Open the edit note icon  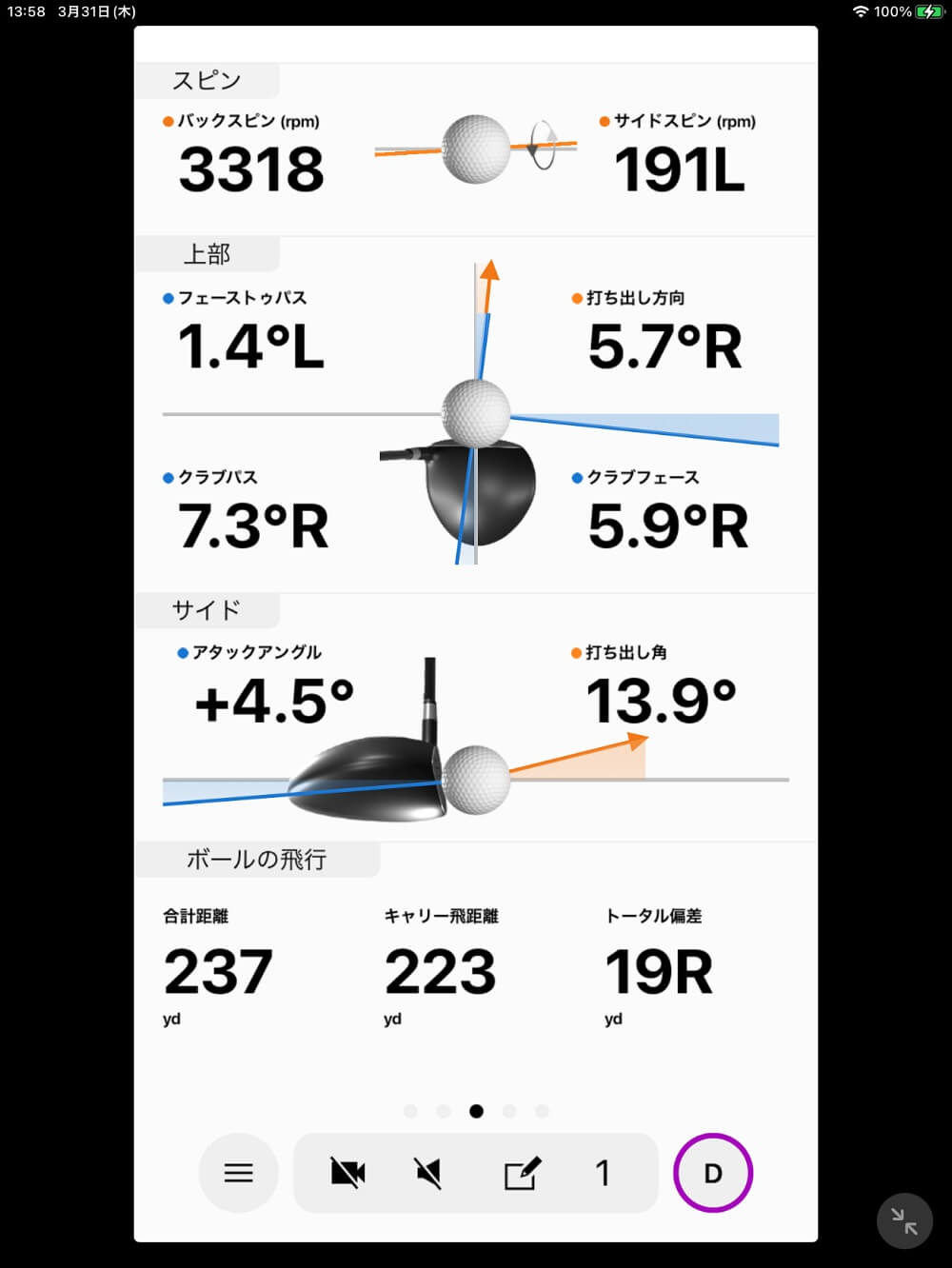(522, 1173)
